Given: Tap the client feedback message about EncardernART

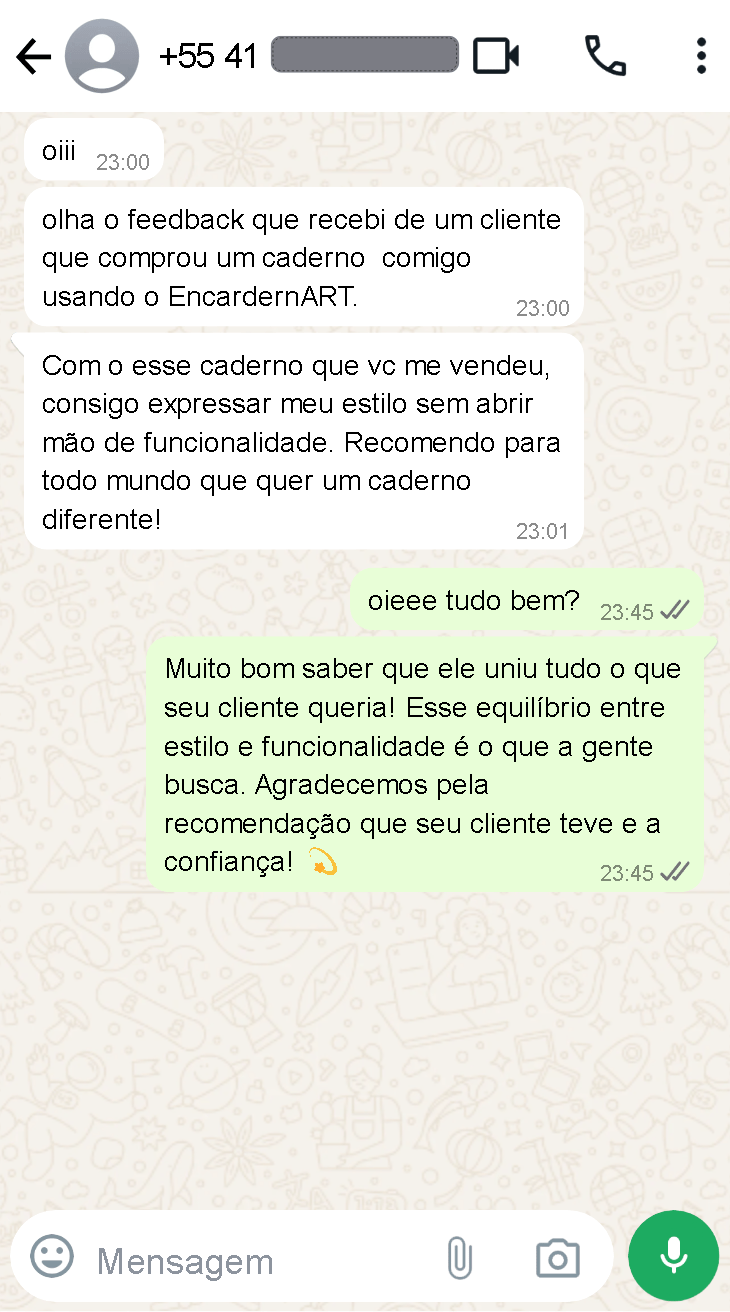Looking at the screenshot, I should (x=300, y=255).
